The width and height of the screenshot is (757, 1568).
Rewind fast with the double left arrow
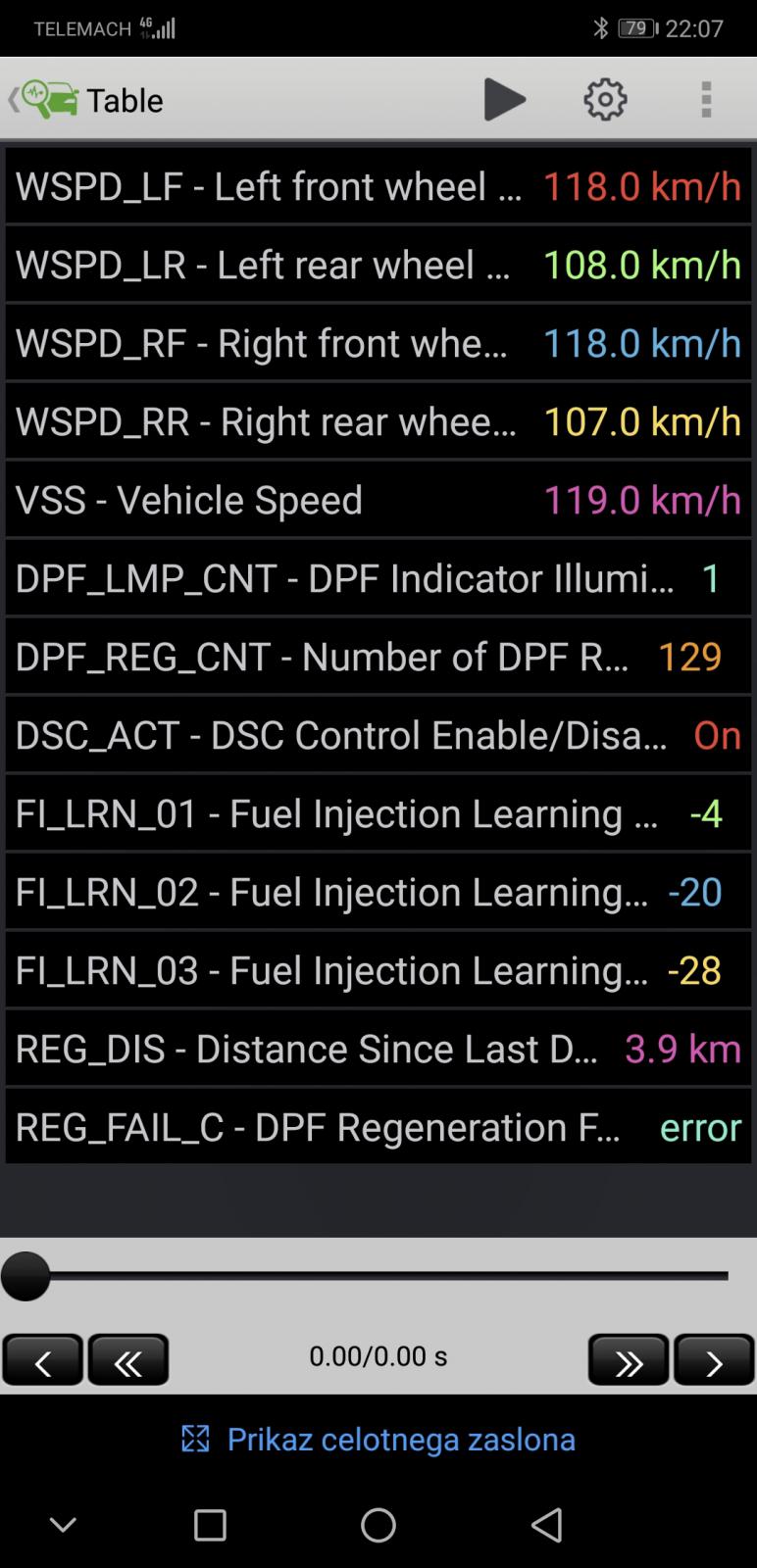tap(128, 1359)
